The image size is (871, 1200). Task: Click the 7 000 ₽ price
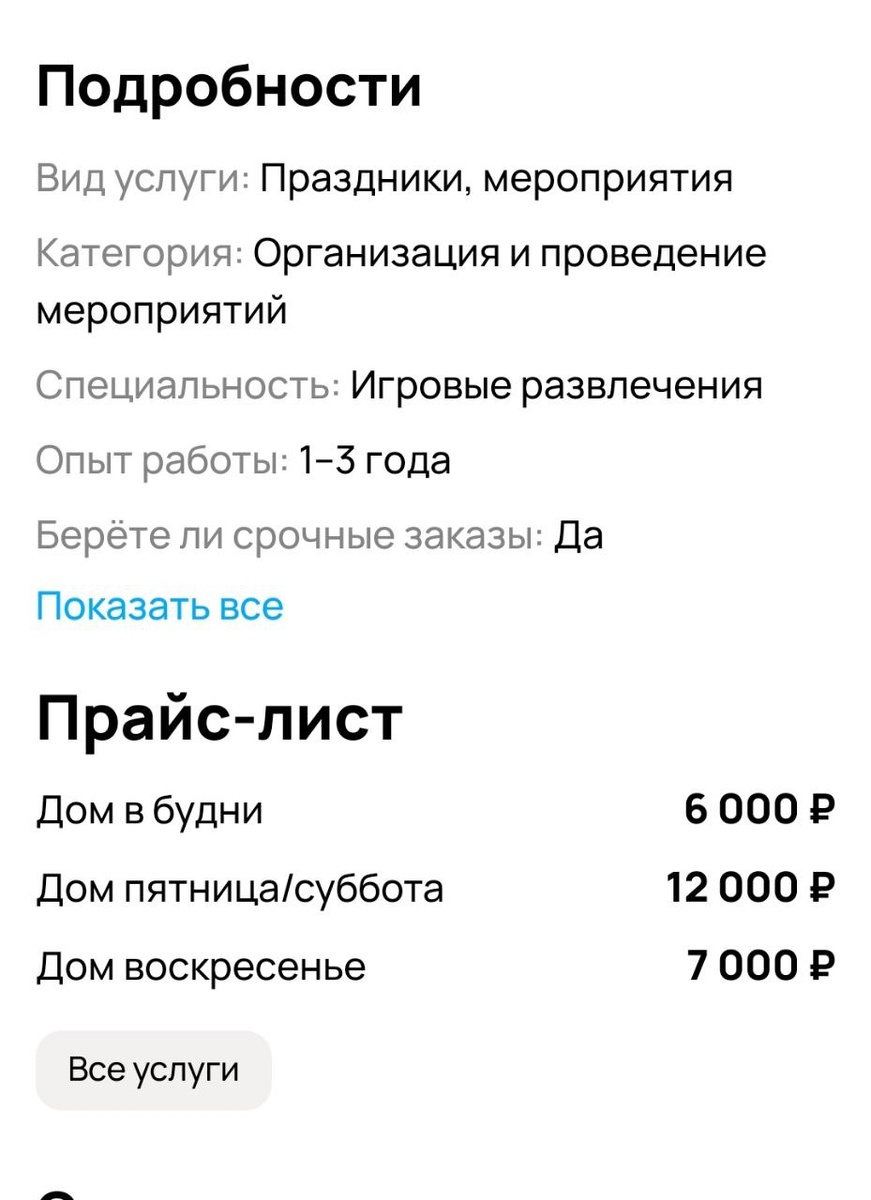(761, 966)
